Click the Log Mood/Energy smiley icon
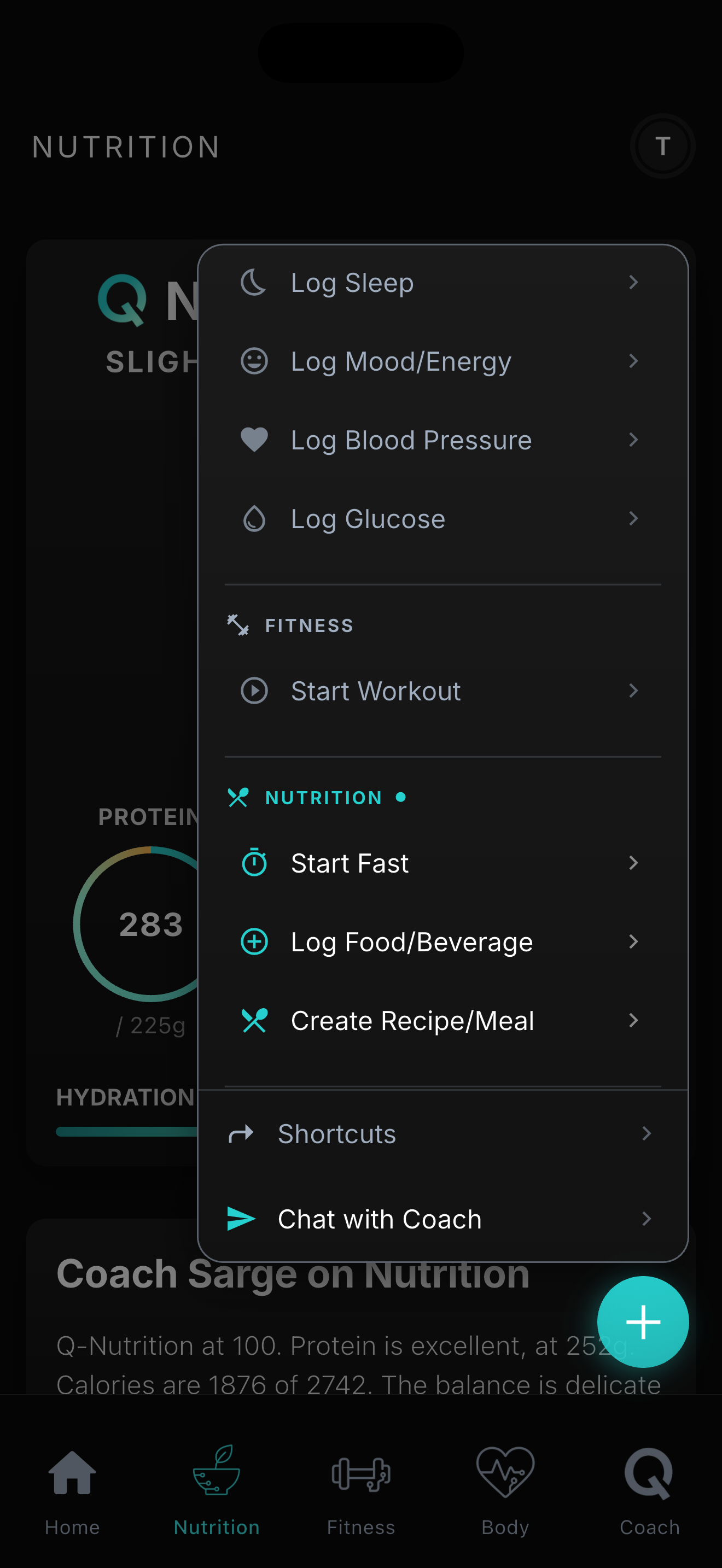The width and height of the screenshot is (722, 1568). pos(254,360)
